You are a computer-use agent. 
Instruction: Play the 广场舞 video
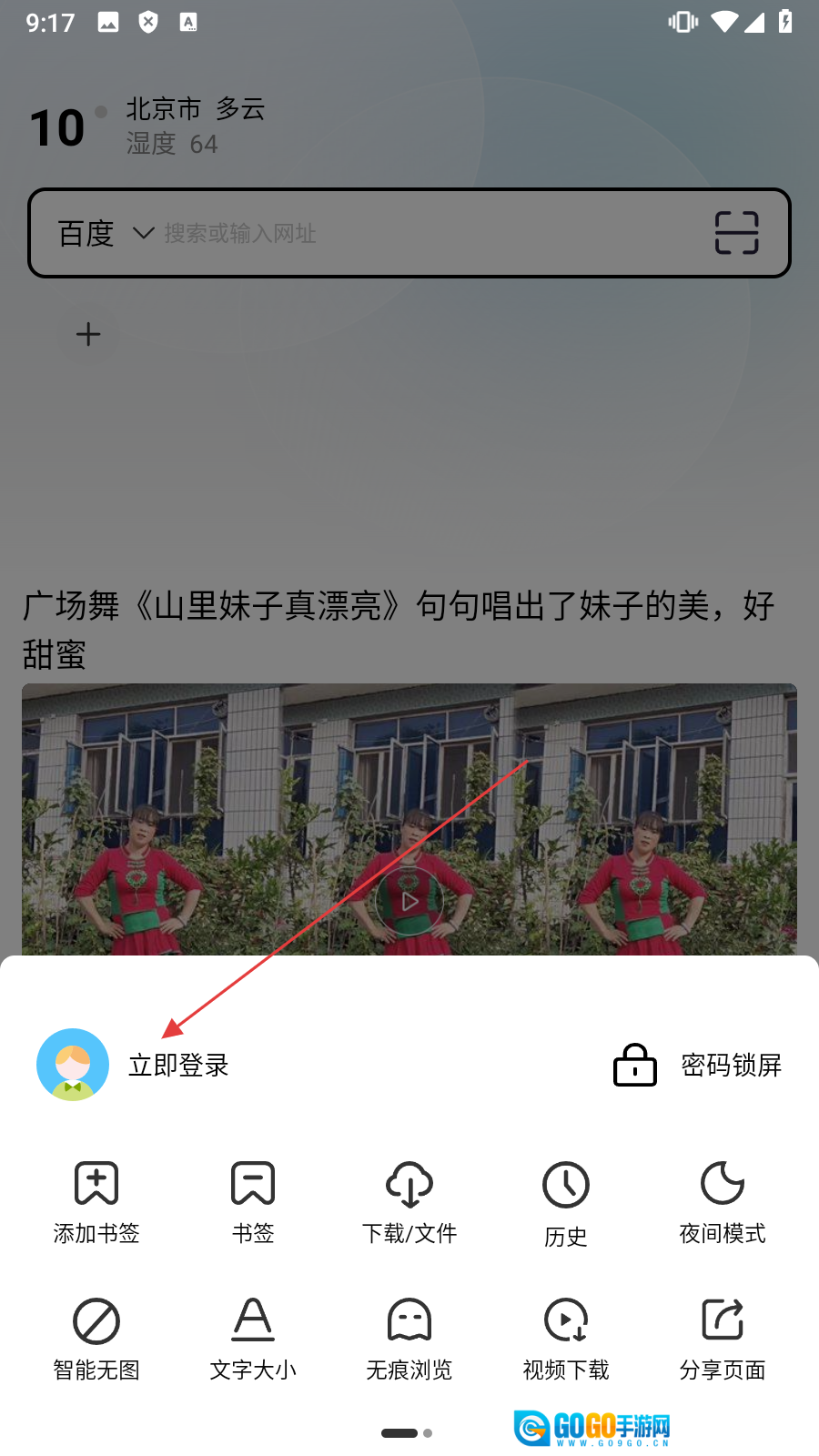pyautogui.click(x=409, y=901)
